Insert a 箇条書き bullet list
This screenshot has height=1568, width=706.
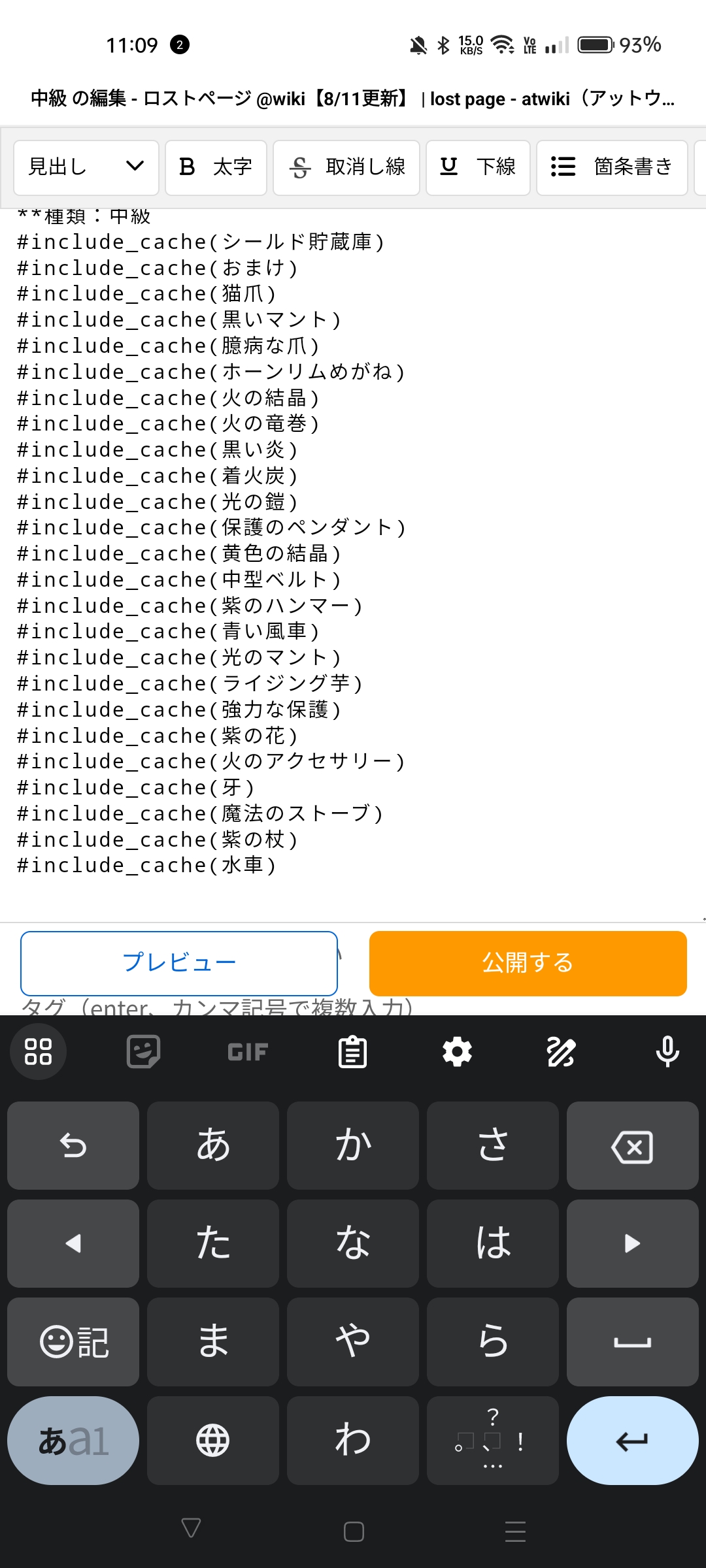click(x=612, y=167)
